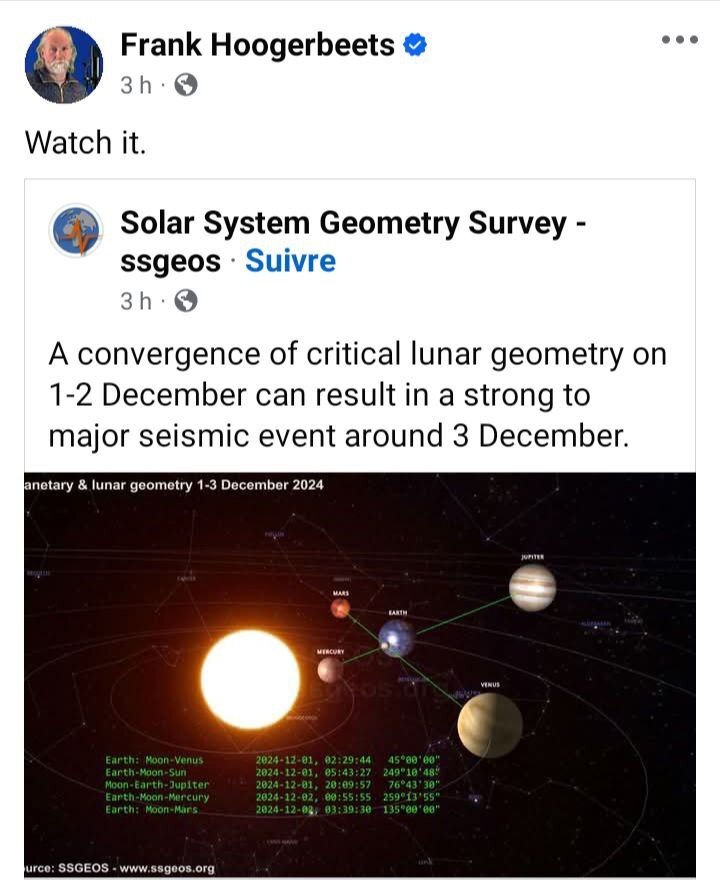Open the post's three-dot options menu
The width and height of the screenshot is (720, 889).
tap(679, 40)
